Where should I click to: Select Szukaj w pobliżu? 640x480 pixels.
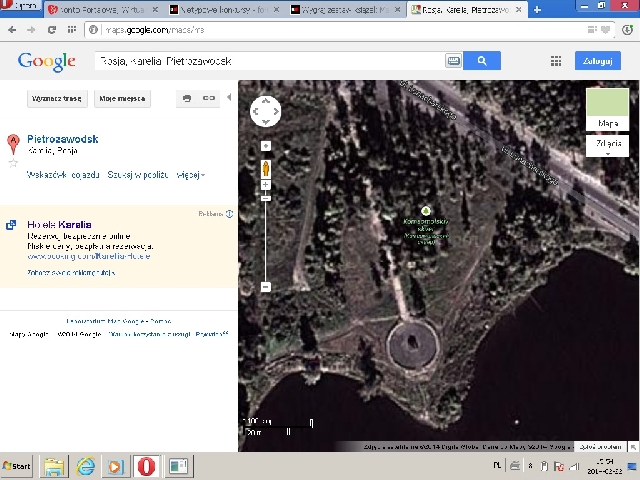tap(139, 174)
